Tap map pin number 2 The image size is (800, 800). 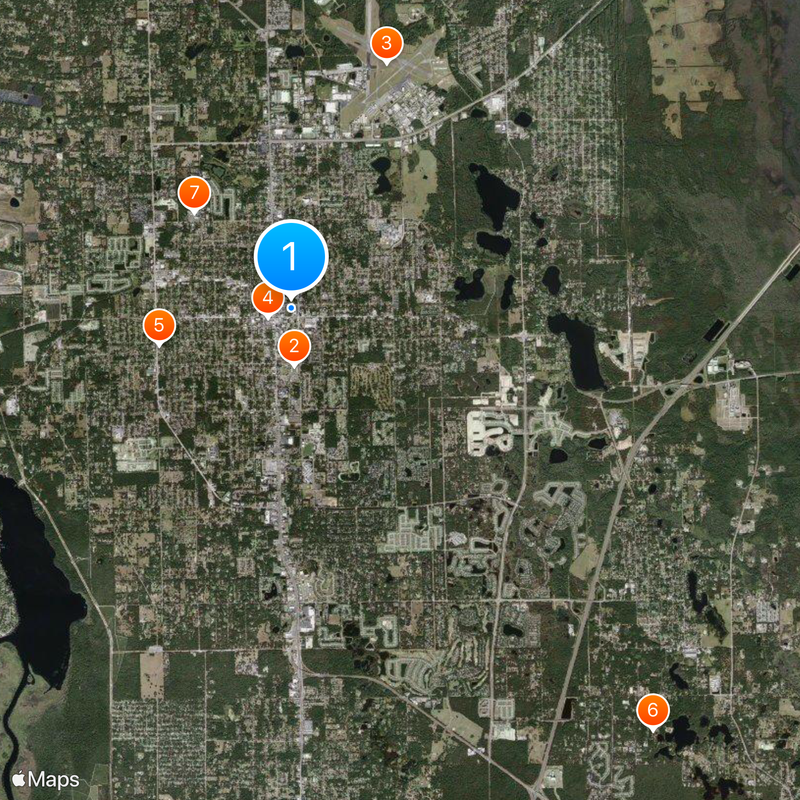[294, 347]
